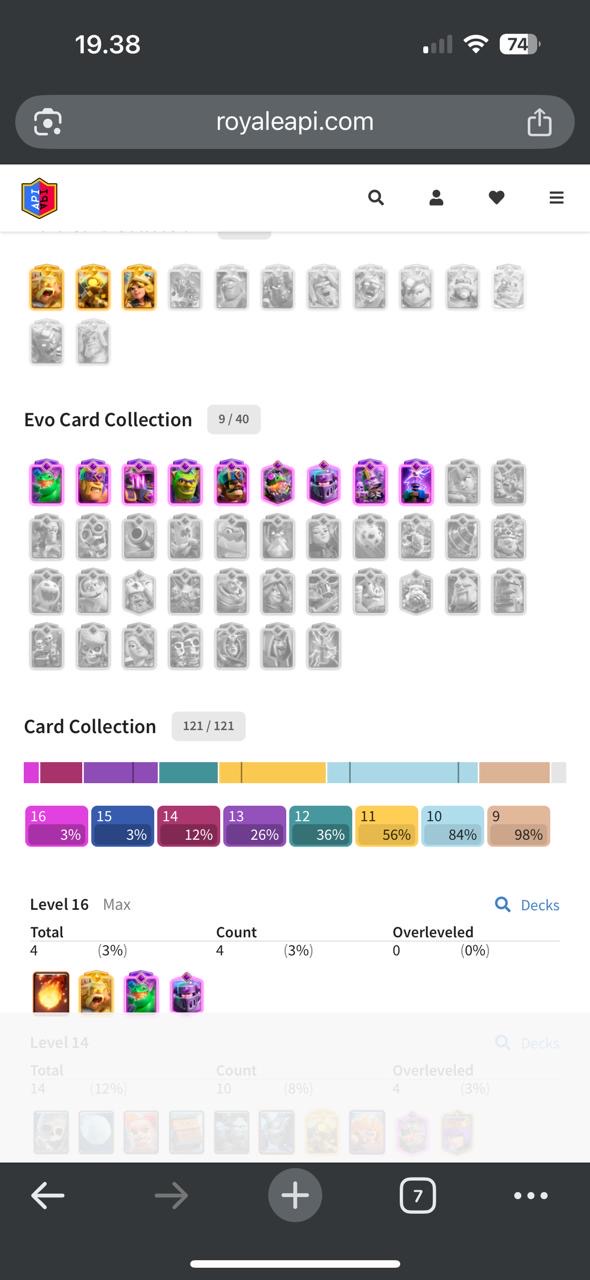The width and height of the screenshot is (590, 1280).
Task: Select the level 11 filter chip
Action: point(386,826)
